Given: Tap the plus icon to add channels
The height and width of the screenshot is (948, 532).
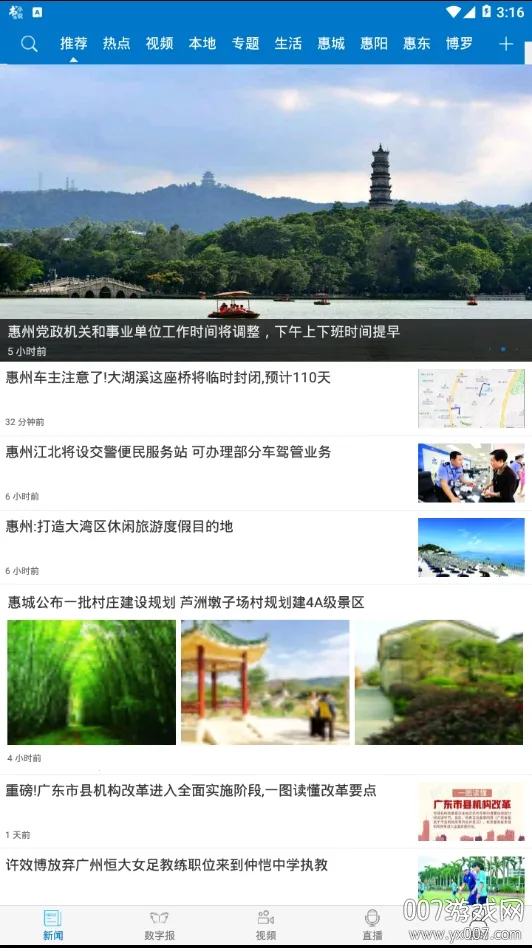Looking at the screenshot, I should pyautogui.click(x=506, y=44).
